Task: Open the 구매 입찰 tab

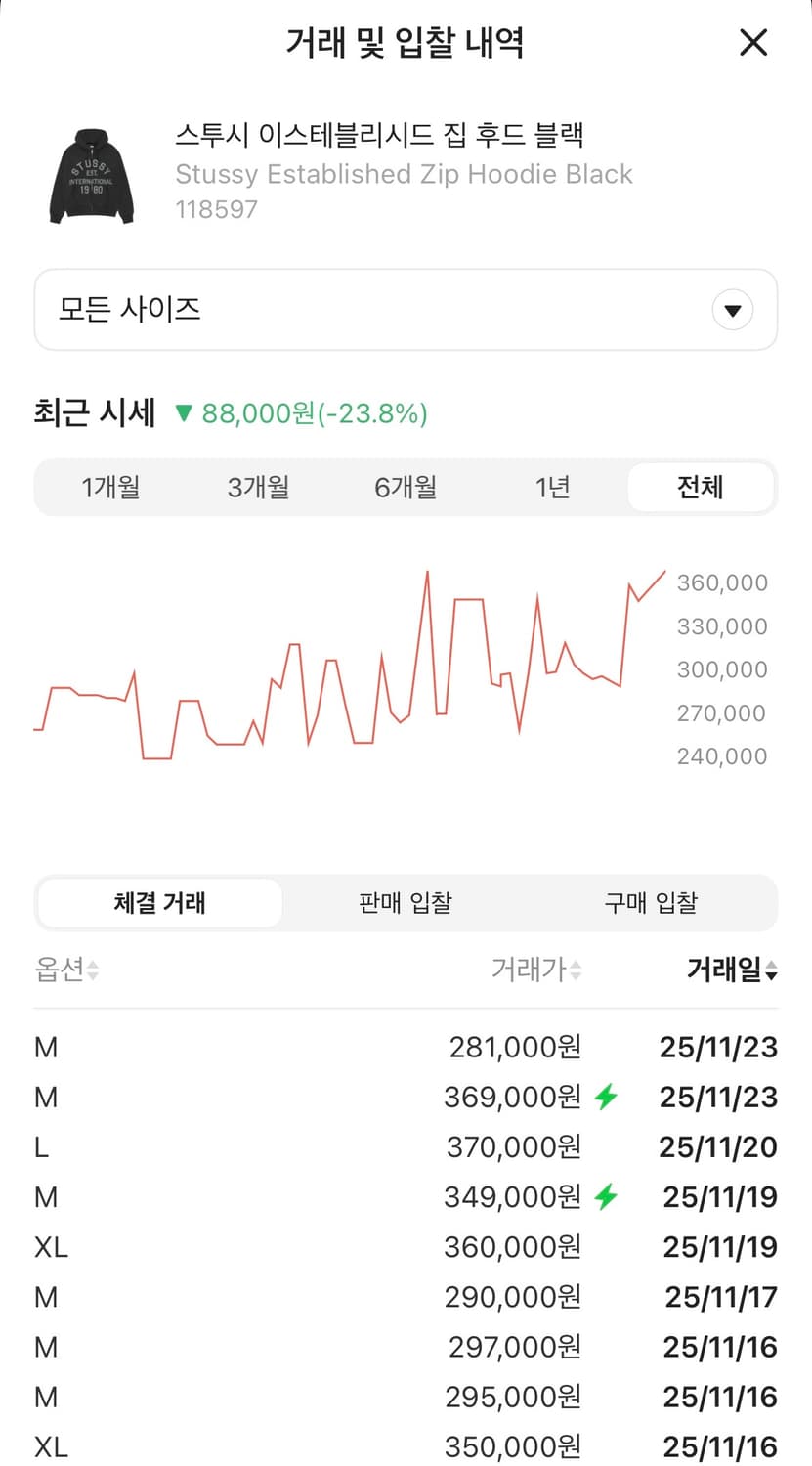Action: [651, 902]
